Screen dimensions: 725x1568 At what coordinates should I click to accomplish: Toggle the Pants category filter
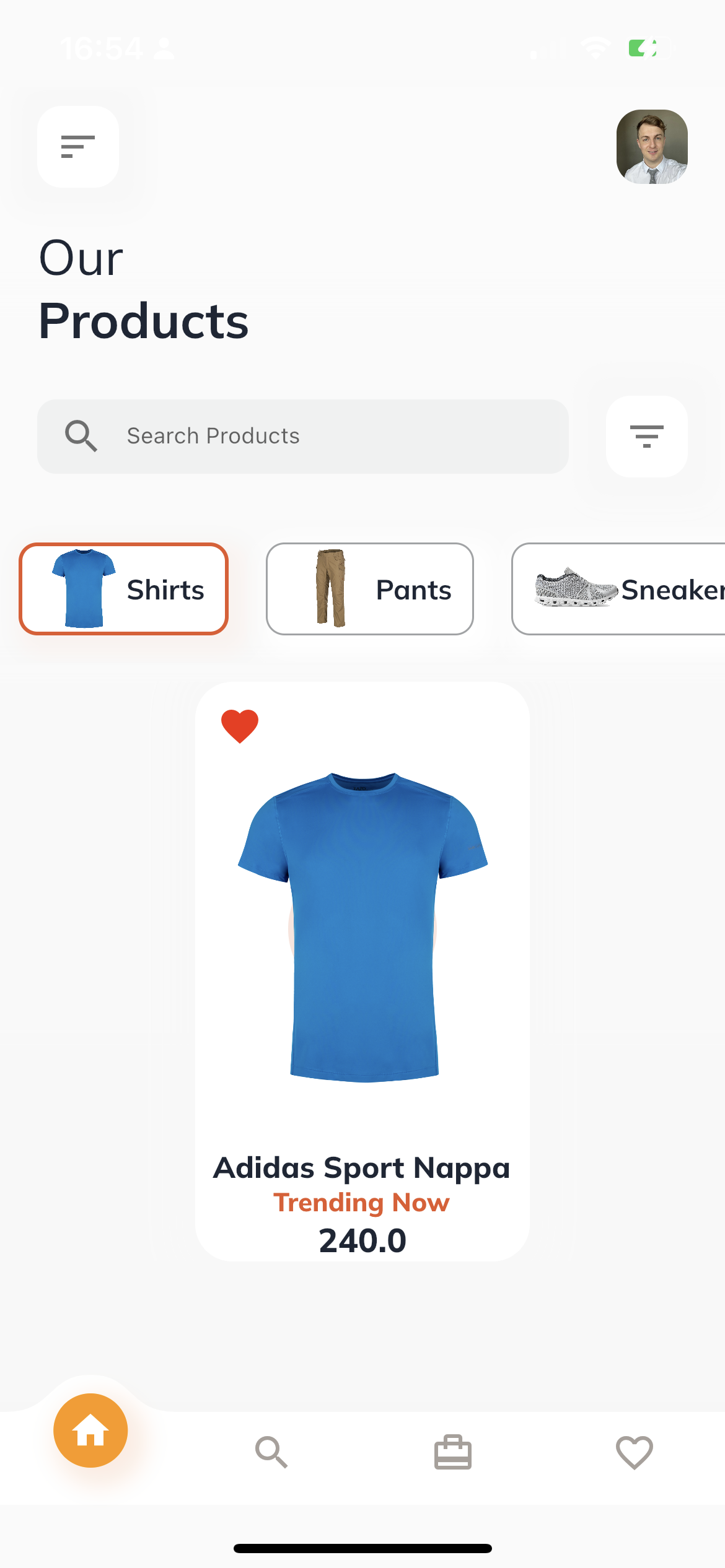point(369,588)
